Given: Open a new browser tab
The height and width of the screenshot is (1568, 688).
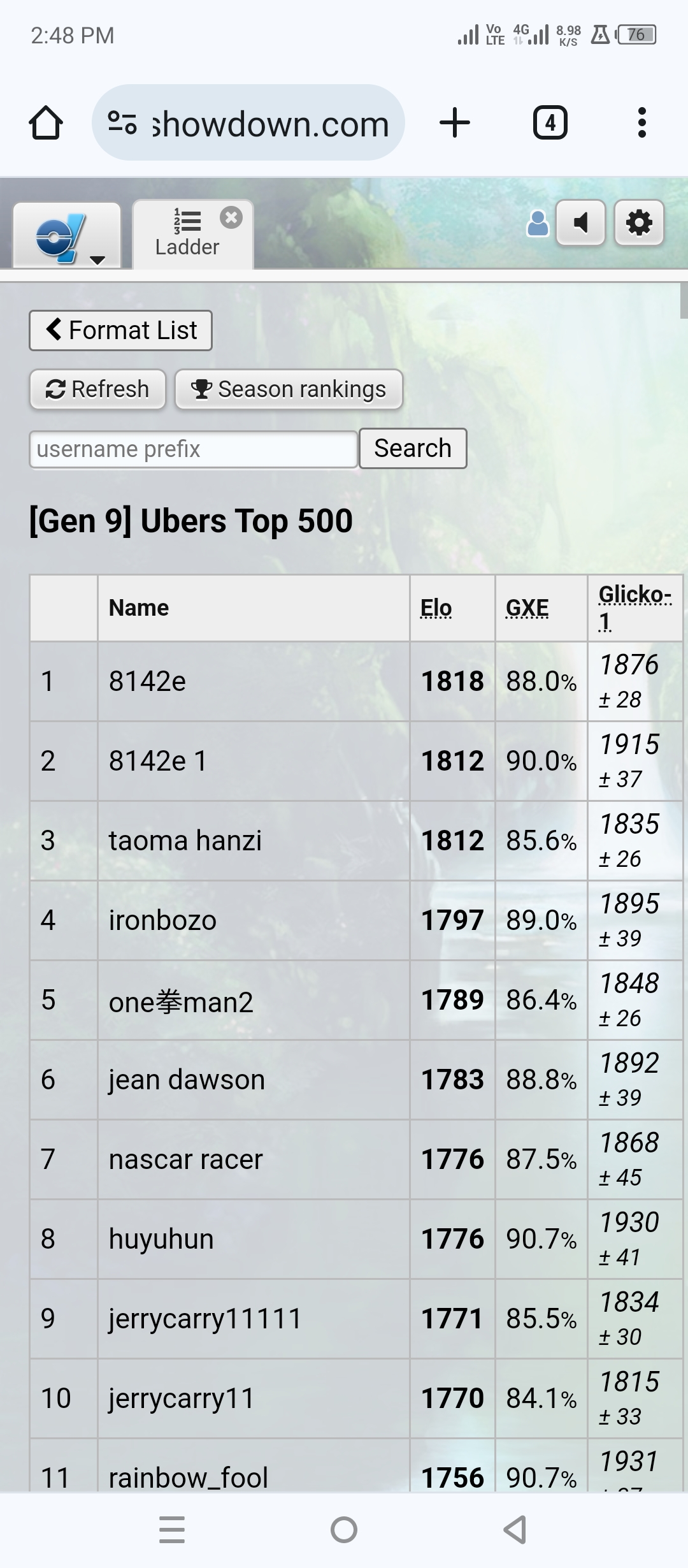Looking at the screenshot, I should coord(455,122).
